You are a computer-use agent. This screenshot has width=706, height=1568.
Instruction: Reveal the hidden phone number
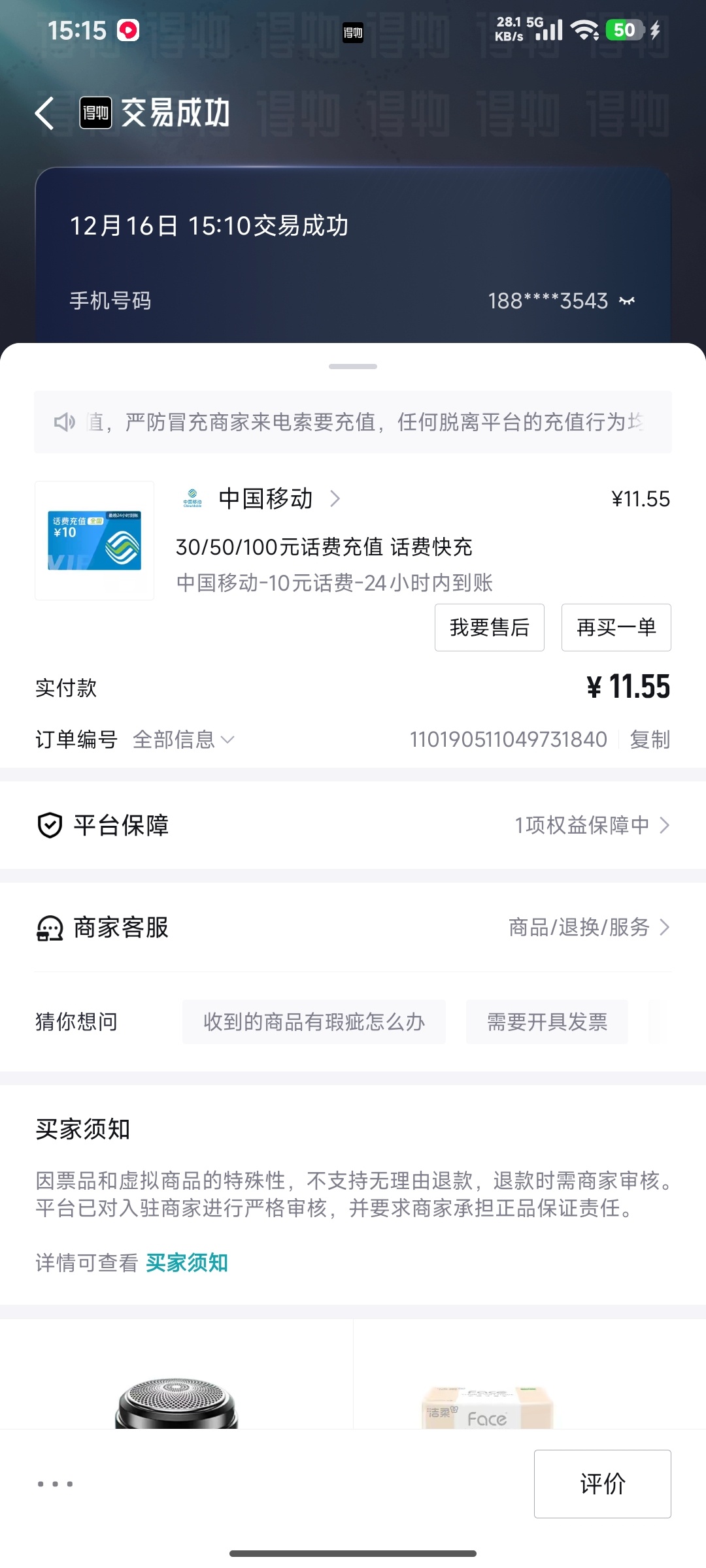(x=627, y=301)
